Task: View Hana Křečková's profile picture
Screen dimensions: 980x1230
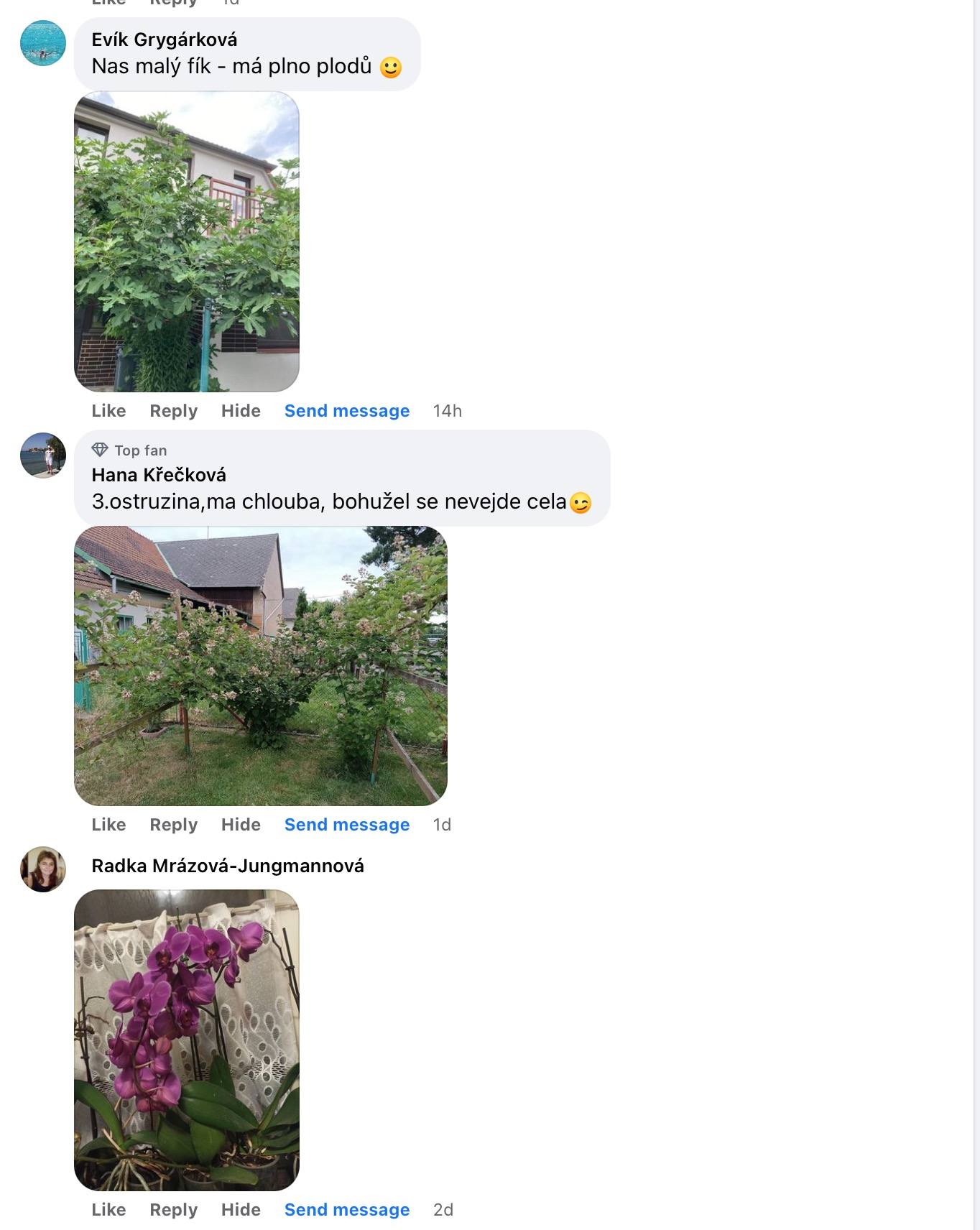Action: 43,455
